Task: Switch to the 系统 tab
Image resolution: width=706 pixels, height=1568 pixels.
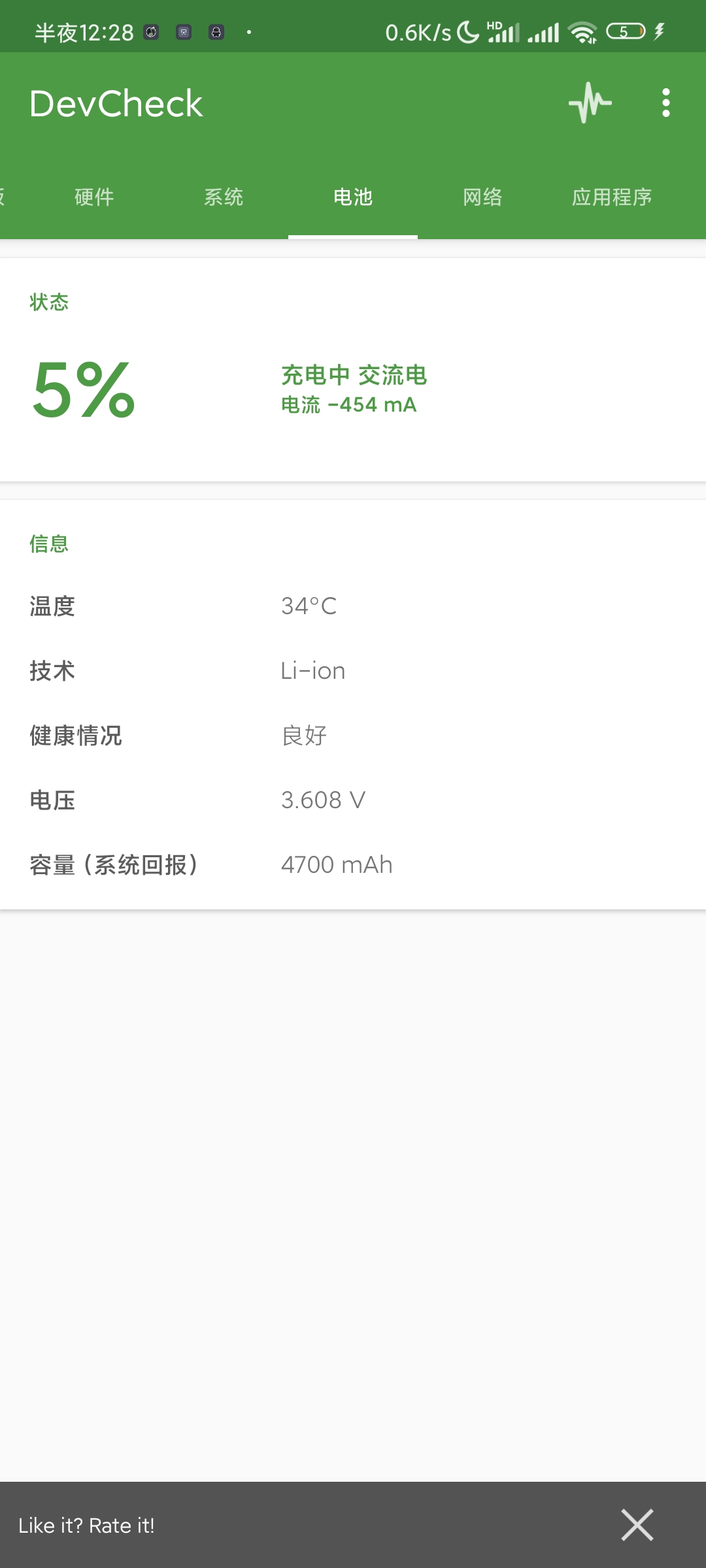Action: pos(224,197)
